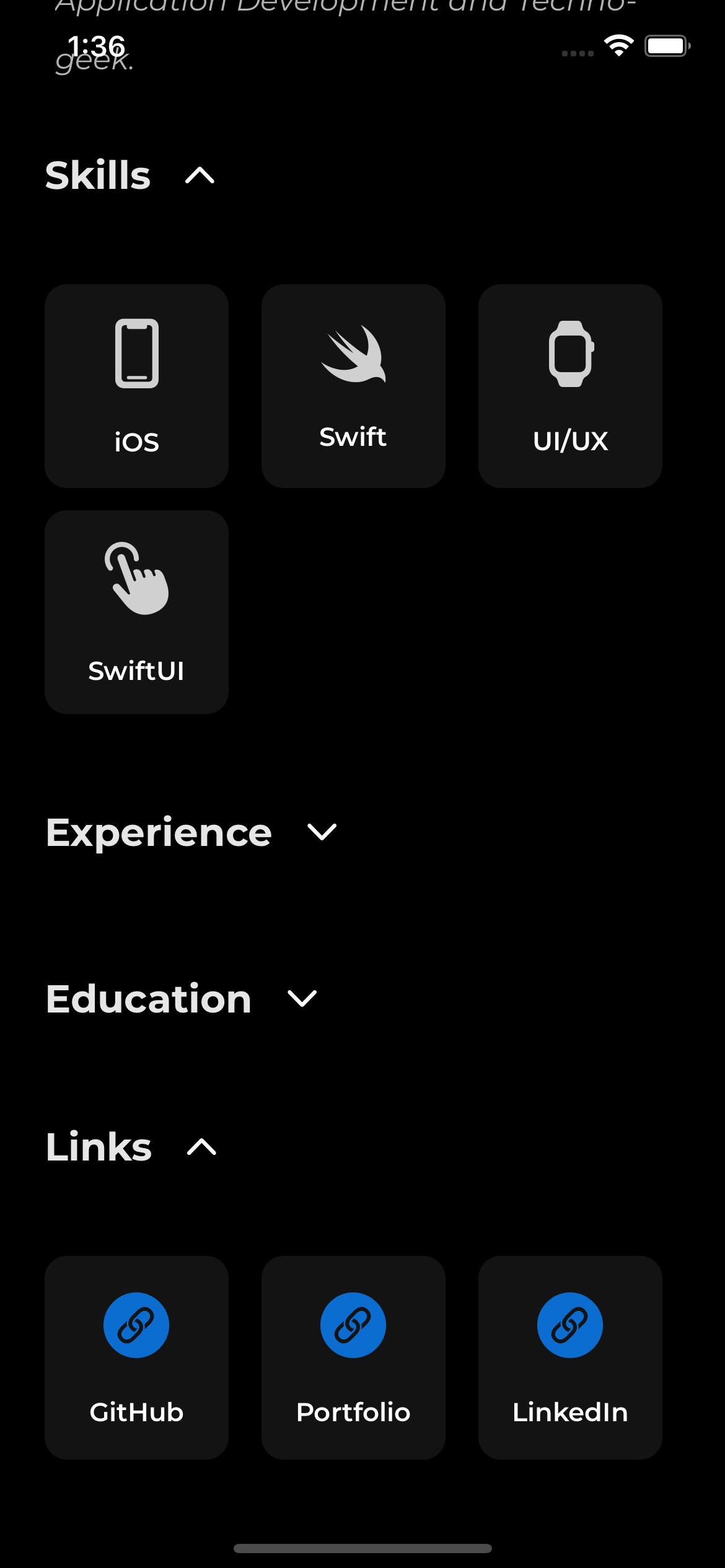Click the GitHub link chain icon
Viewport: 725px width, 1568px height.
(x=136, y=1325)
